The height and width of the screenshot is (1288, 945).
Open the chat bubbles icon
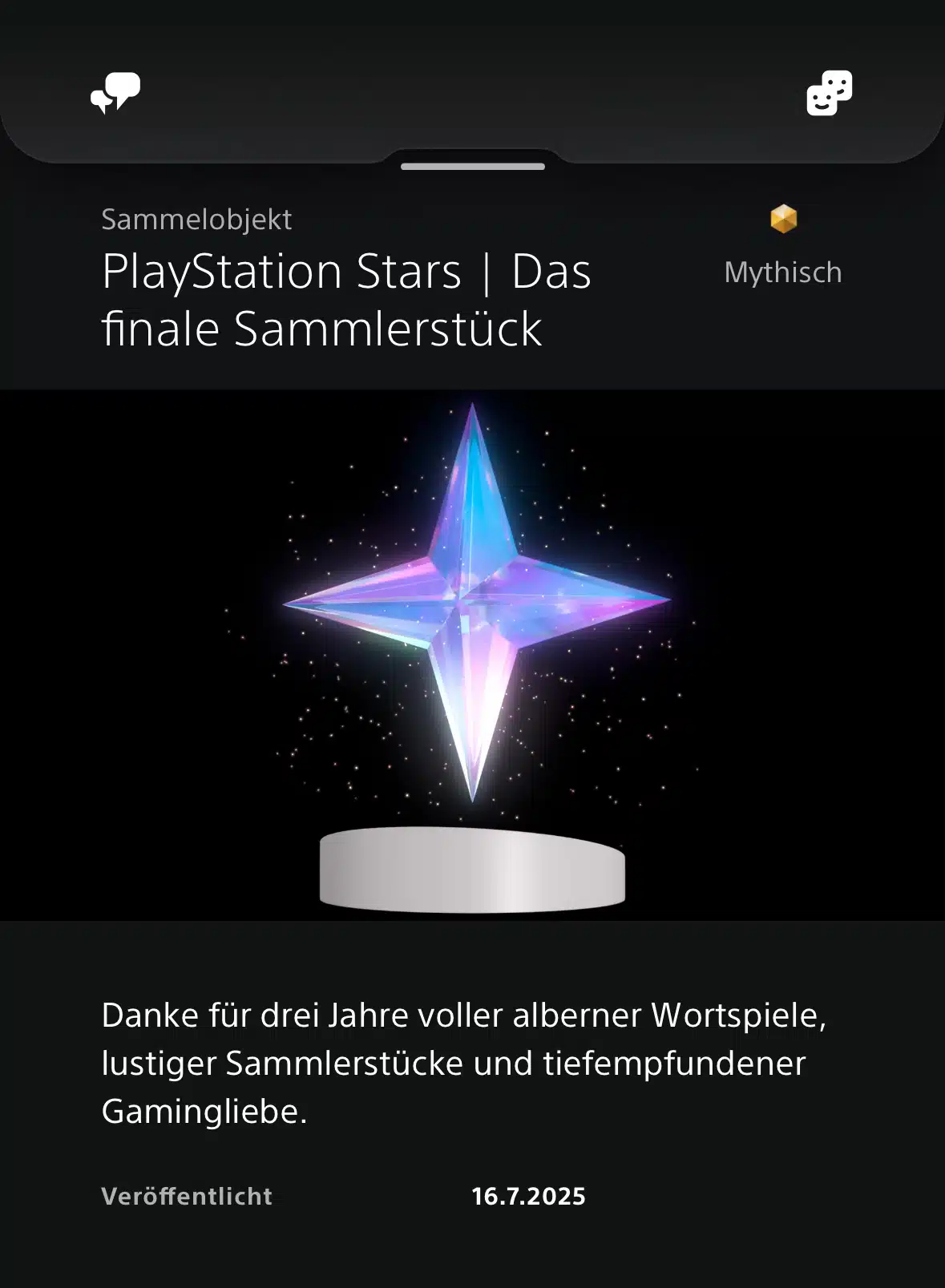click(x=115, y=92)
